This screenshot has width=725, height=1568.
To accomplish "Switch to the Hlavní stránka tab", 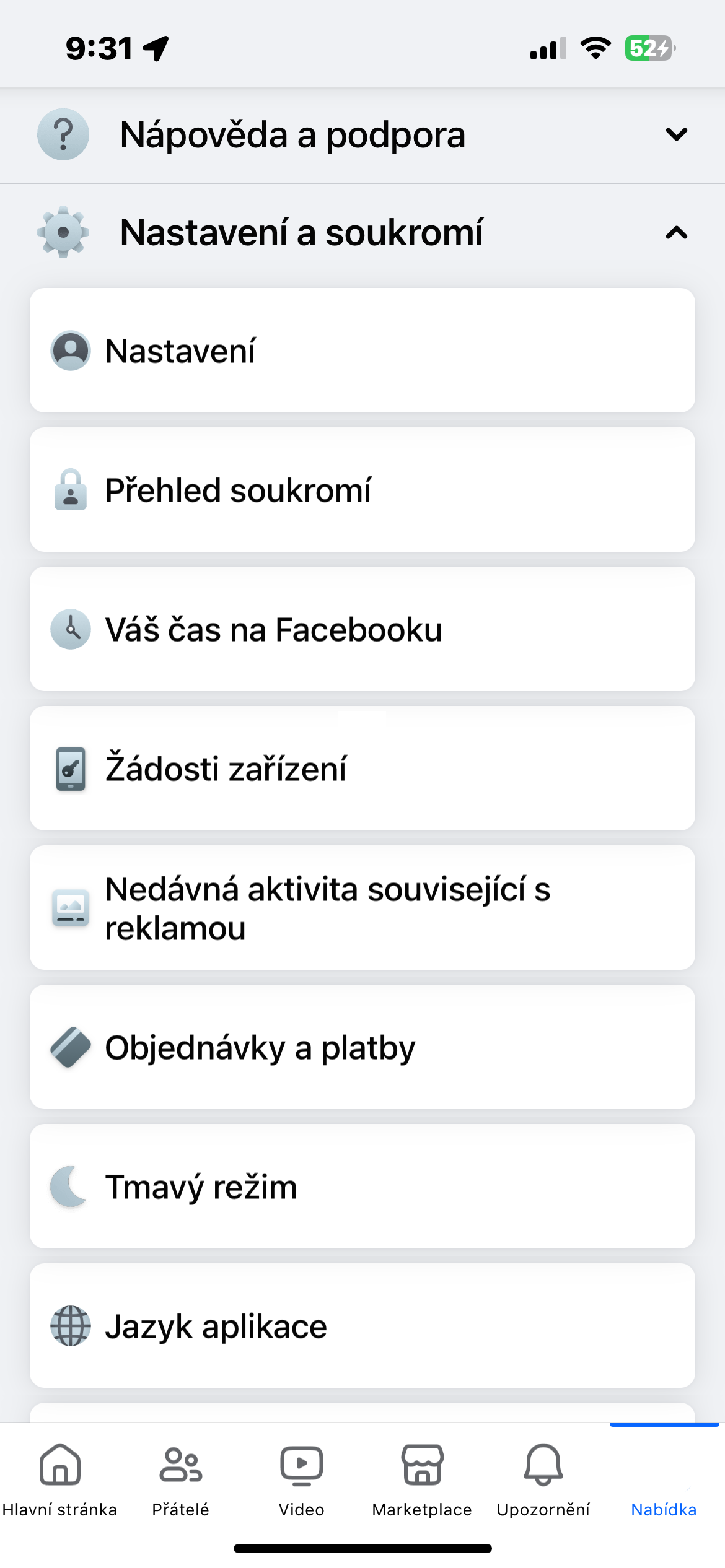I will 60,1480.
